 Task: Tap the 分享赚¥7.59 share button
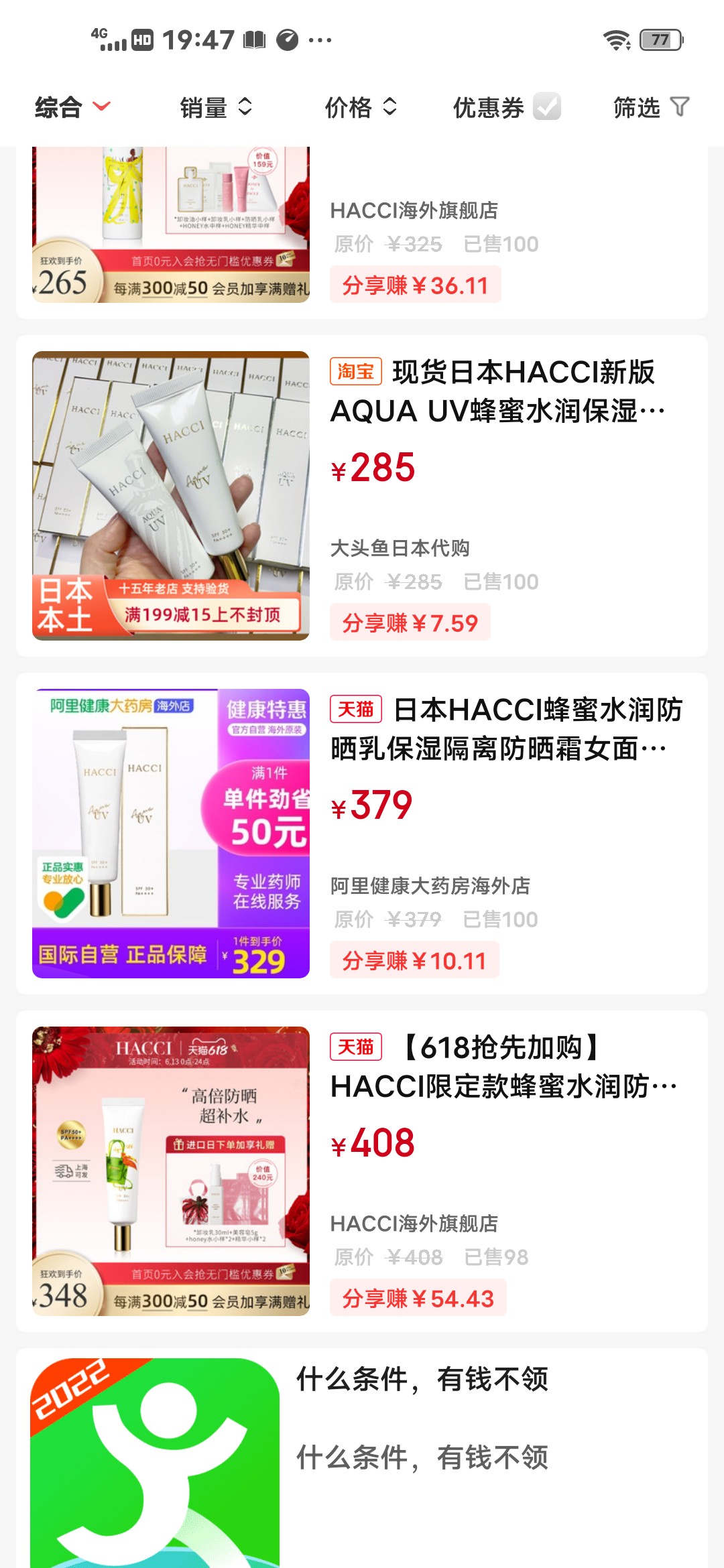pos(410,623)
